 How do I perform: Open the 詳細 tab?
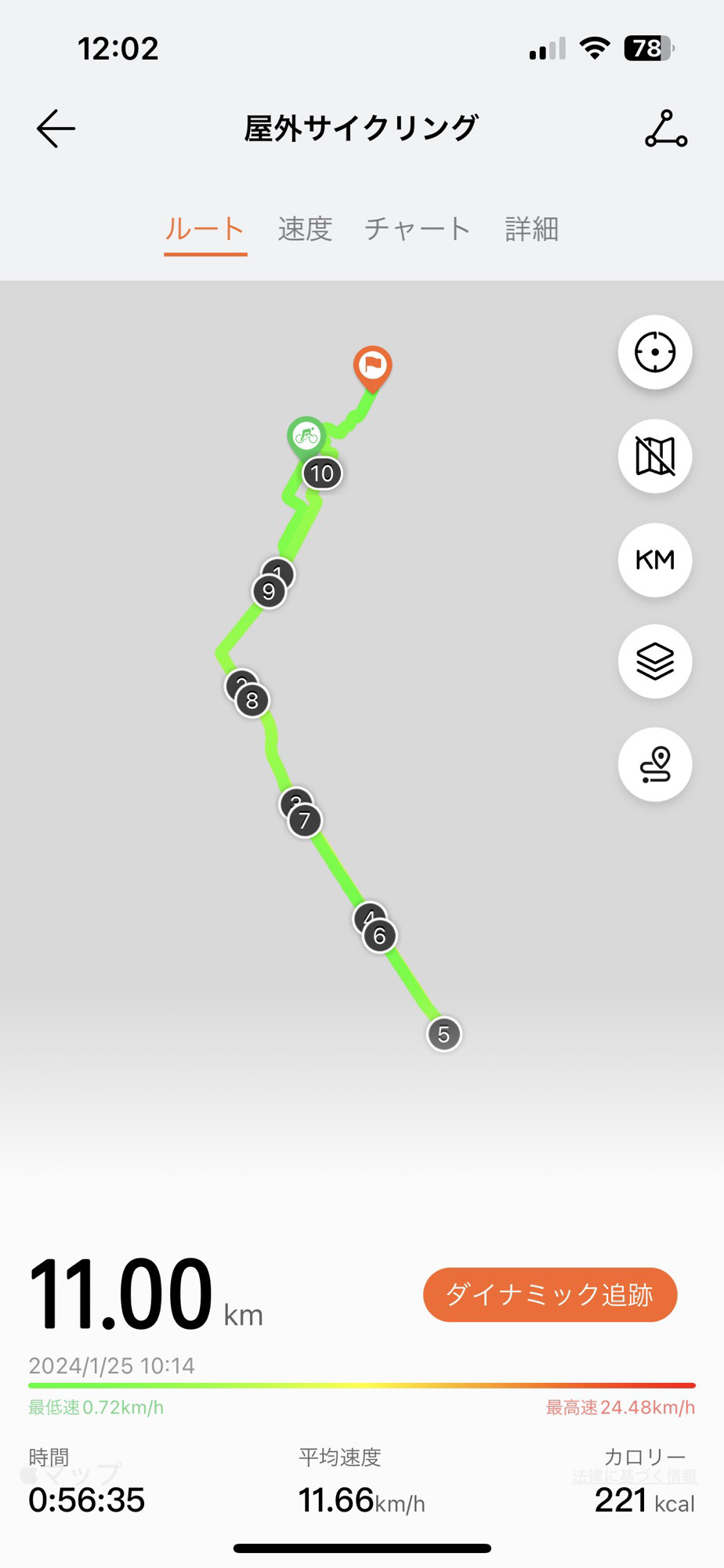click(x=531, y=229)
